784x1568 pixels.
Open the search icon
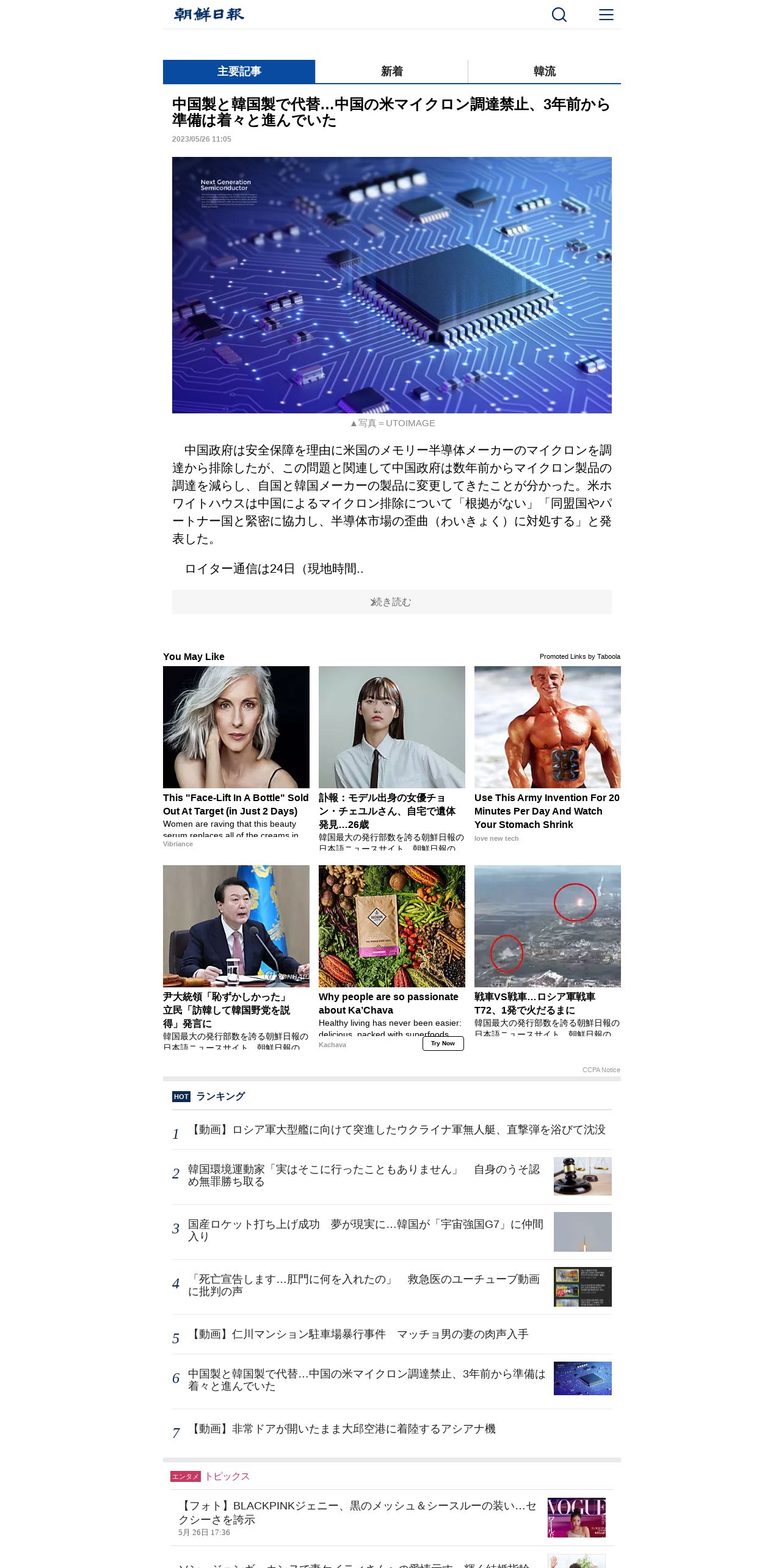(x=559, y=15)
